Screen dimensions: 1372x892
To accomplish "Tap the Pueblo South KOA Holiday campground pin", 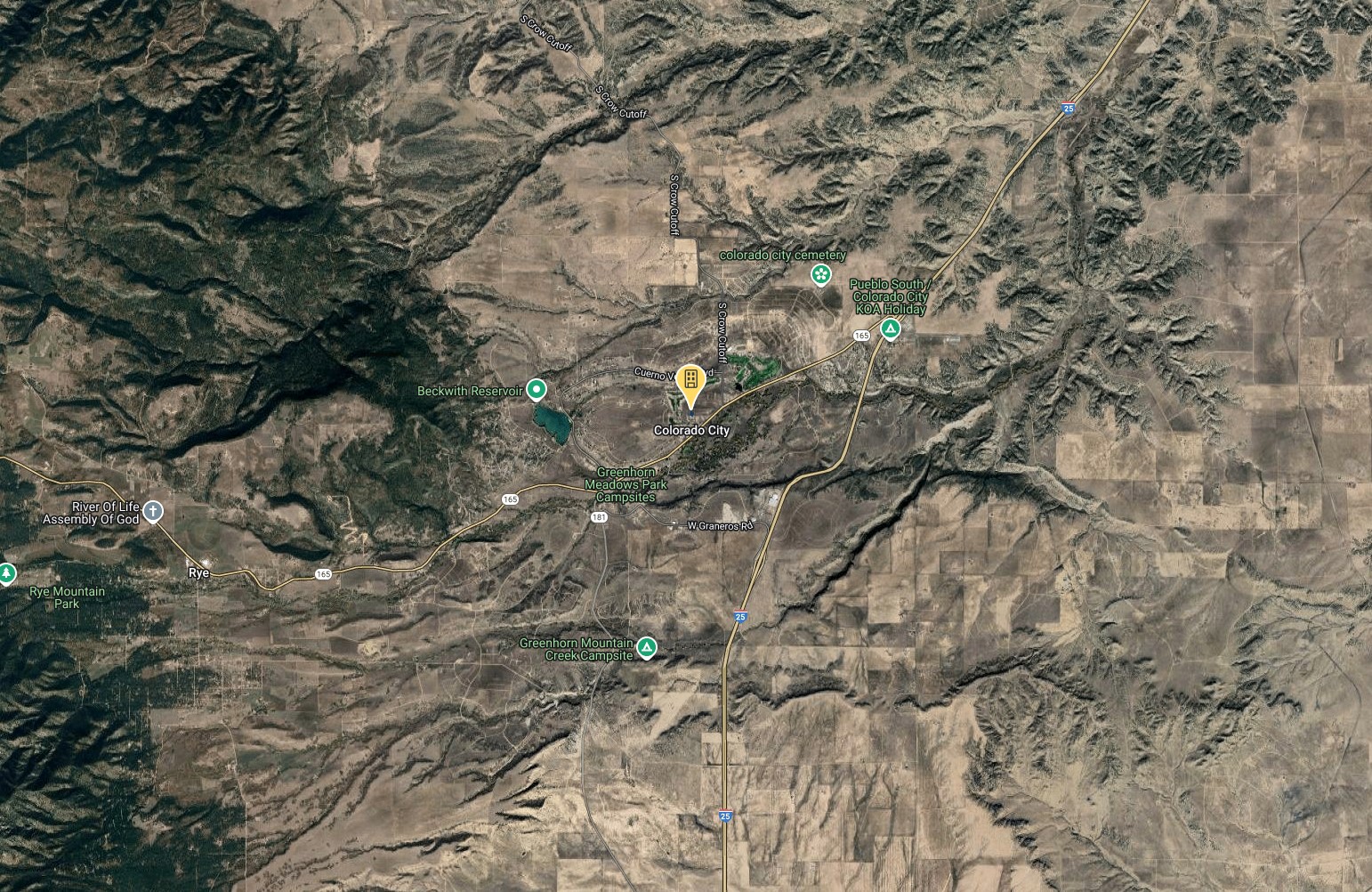I will click(889, 330).
